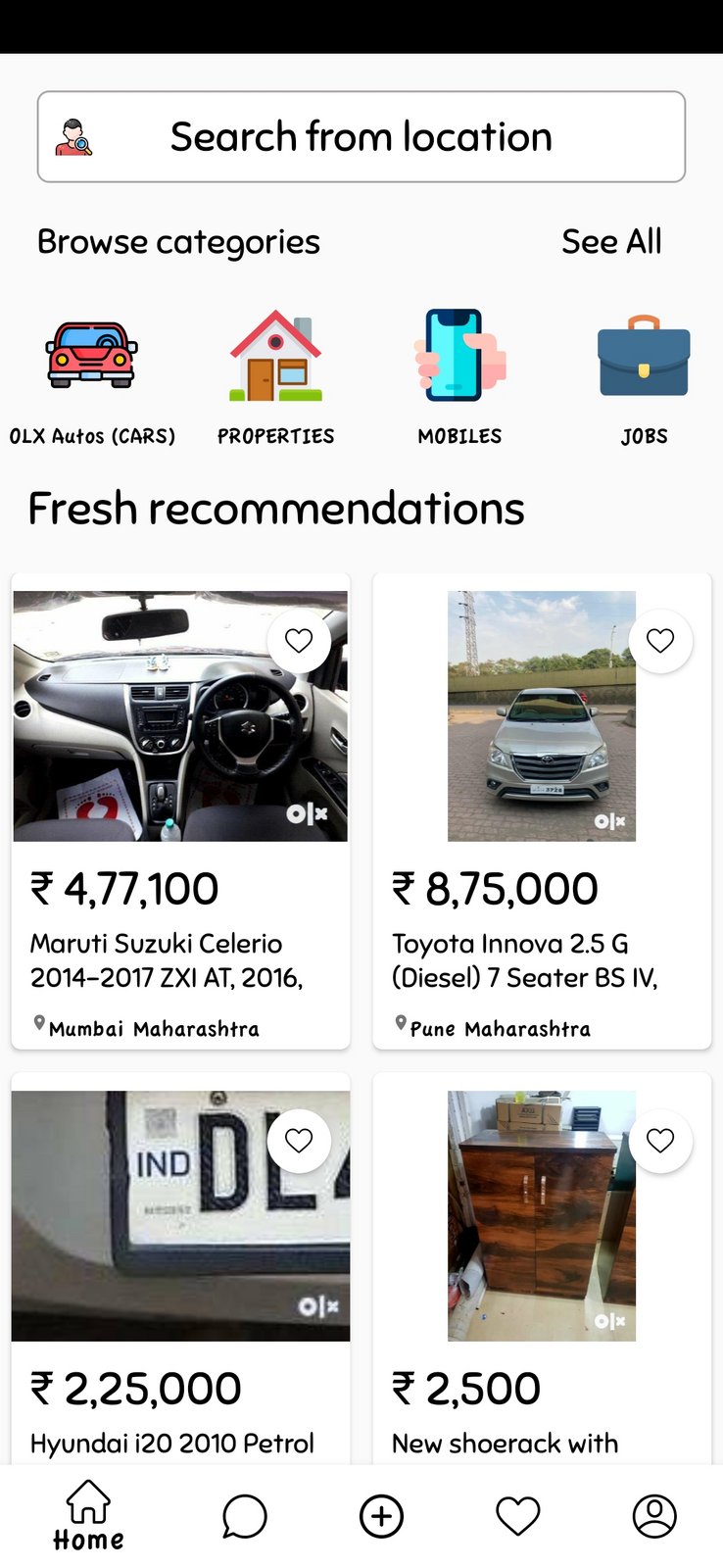Switch to the Home tab
Image resolution: width=723 pixels, height=1568 pixels.
point(88,1515)
